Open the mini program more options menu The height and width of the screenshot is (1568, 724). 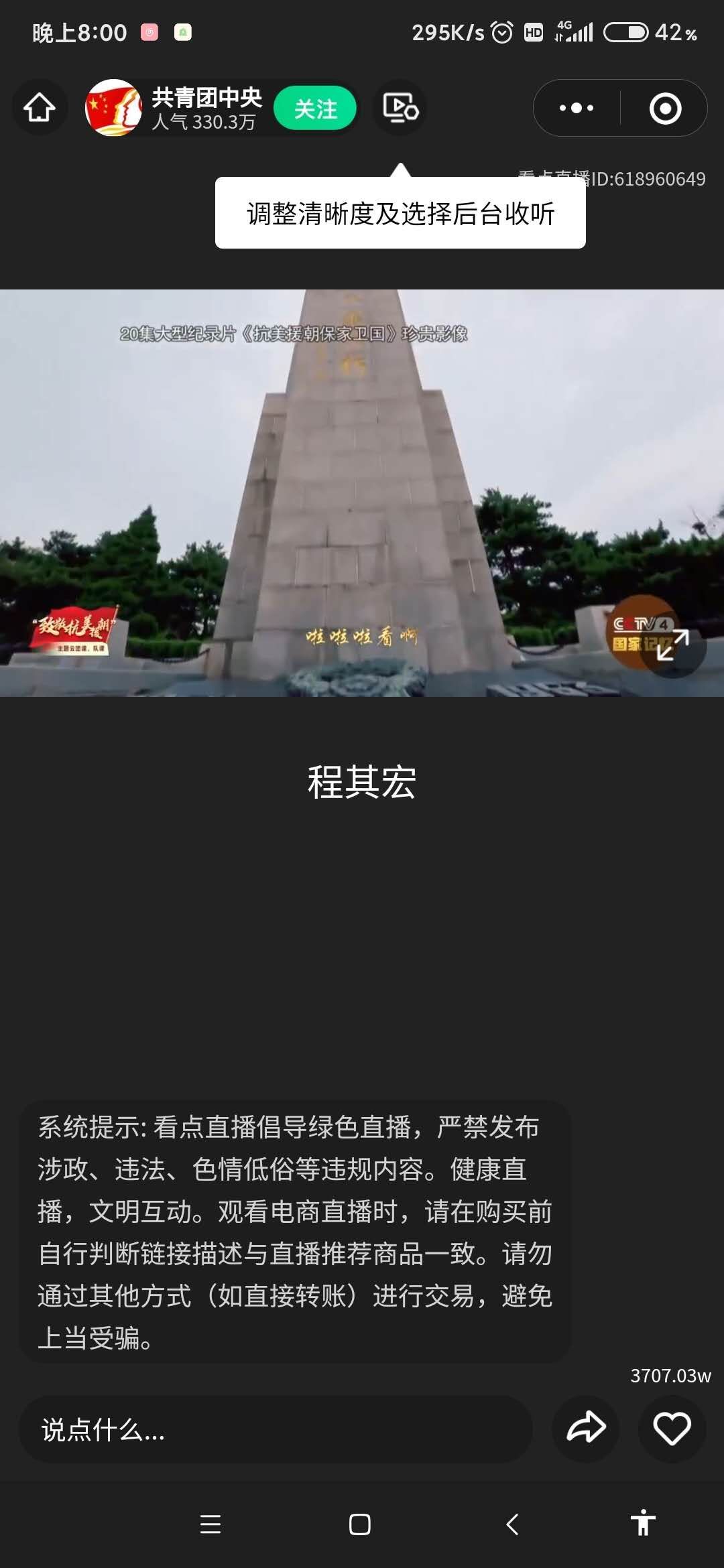click(x=577, y=108)
